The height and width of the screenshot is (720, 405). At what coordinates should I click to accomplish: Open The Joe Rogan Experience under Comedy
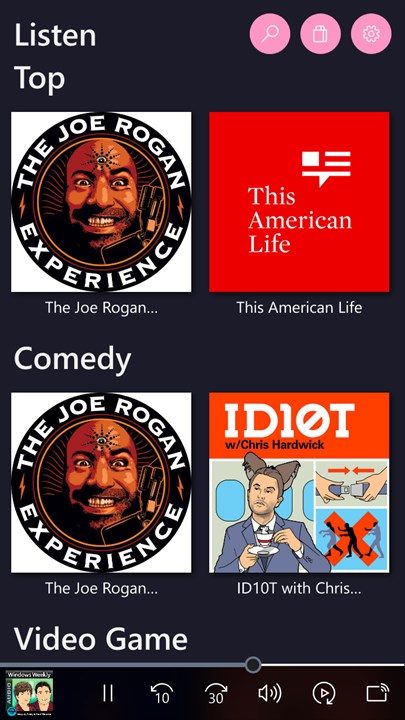101,483
